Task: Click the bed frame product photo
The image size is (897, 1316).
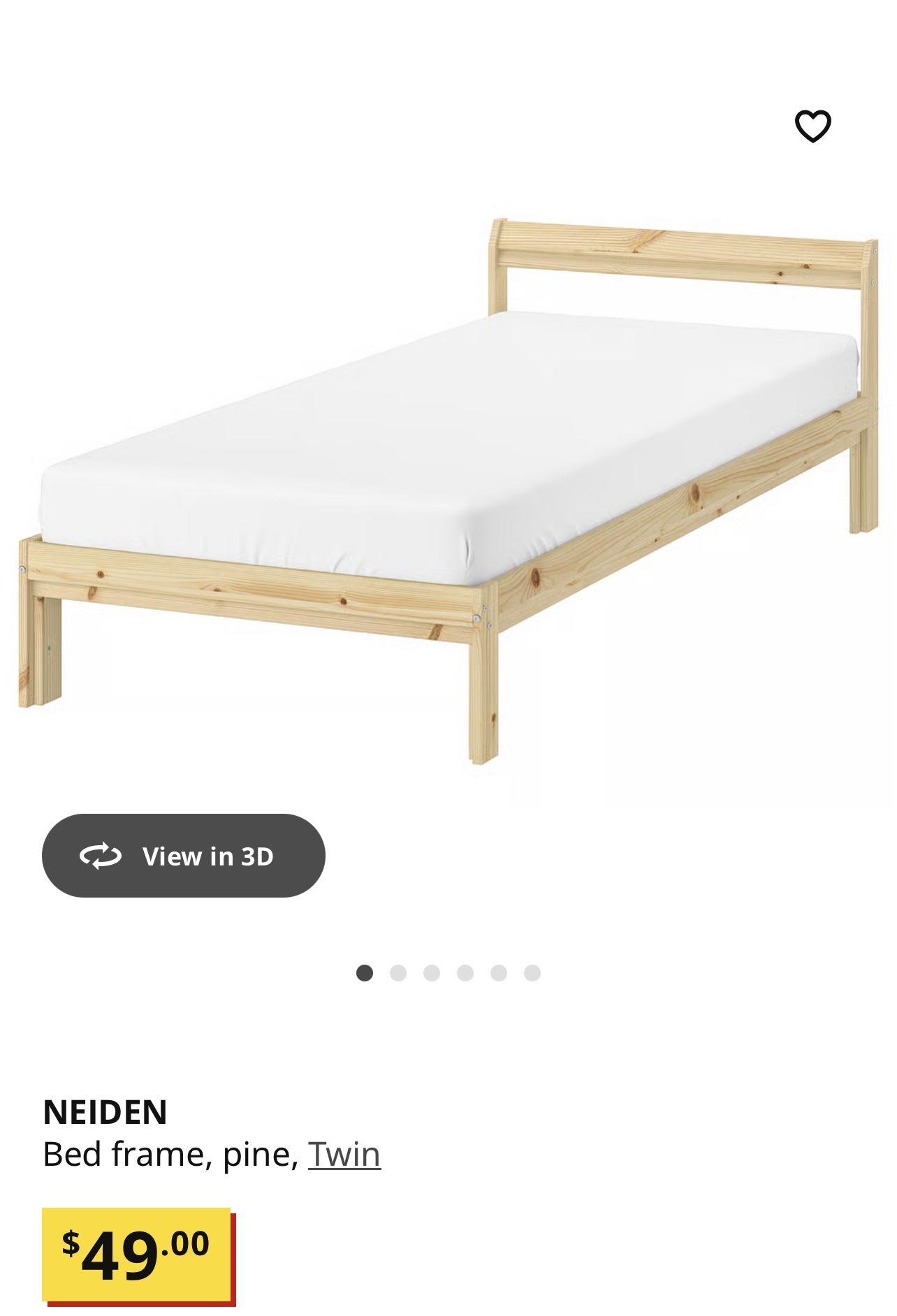Action: pos(447,489)
